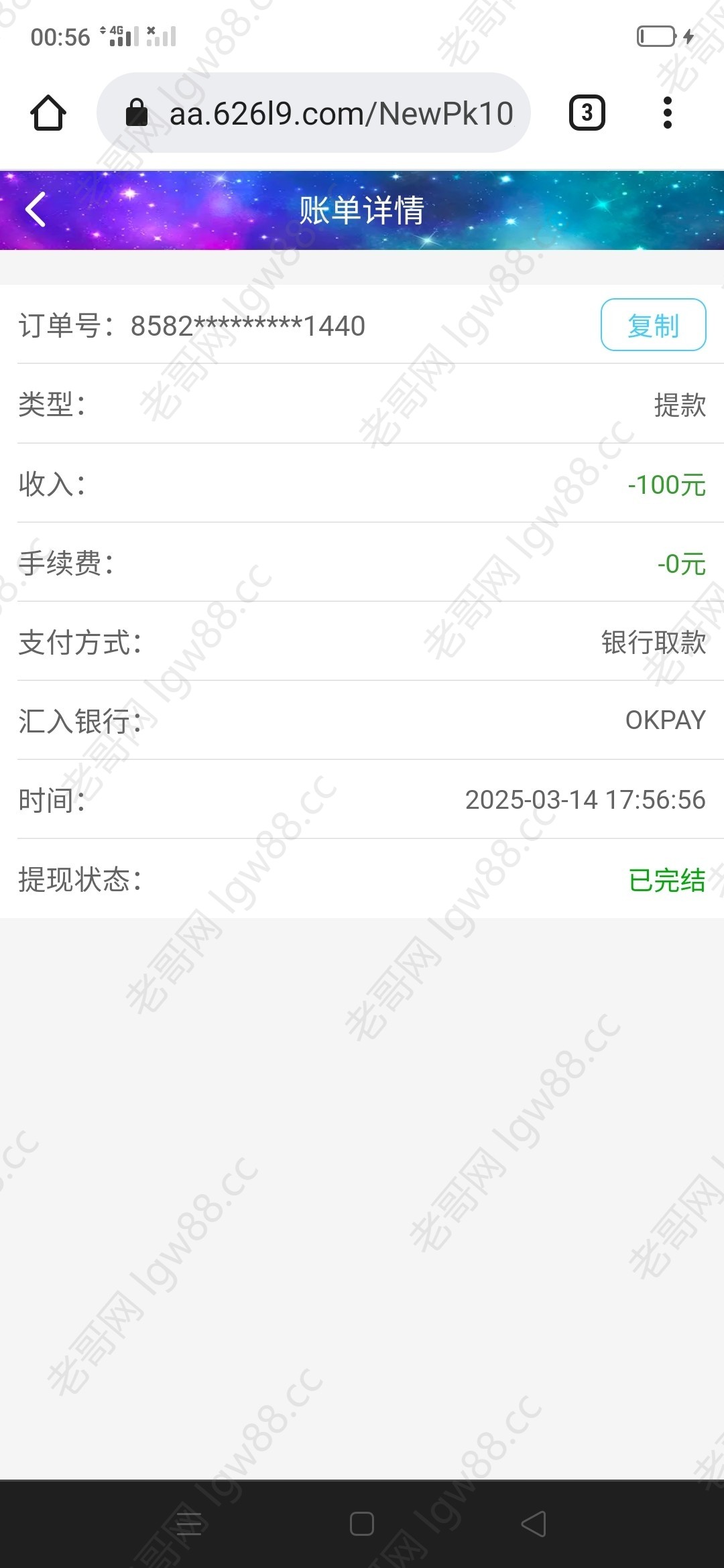Screen dimensions: 724x1568
Task: Open the browser home page
Action: pyautogui.click(x=48, y=113)
